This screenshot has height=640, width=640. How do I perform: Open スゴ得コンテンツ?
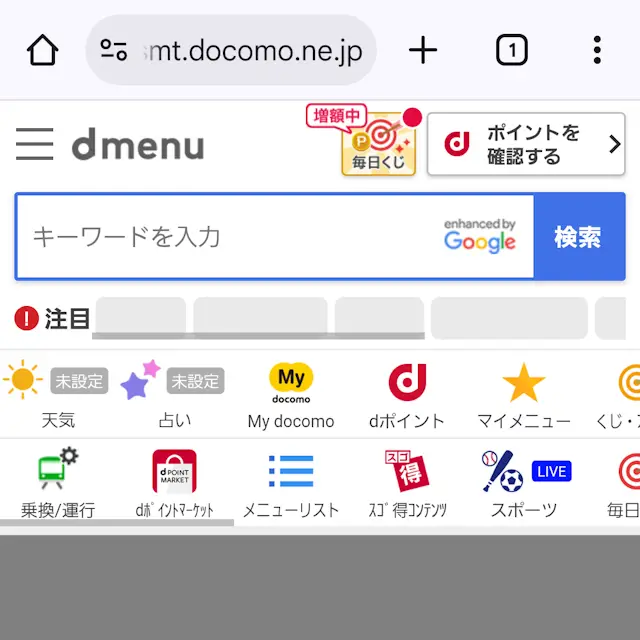[407, 482]
